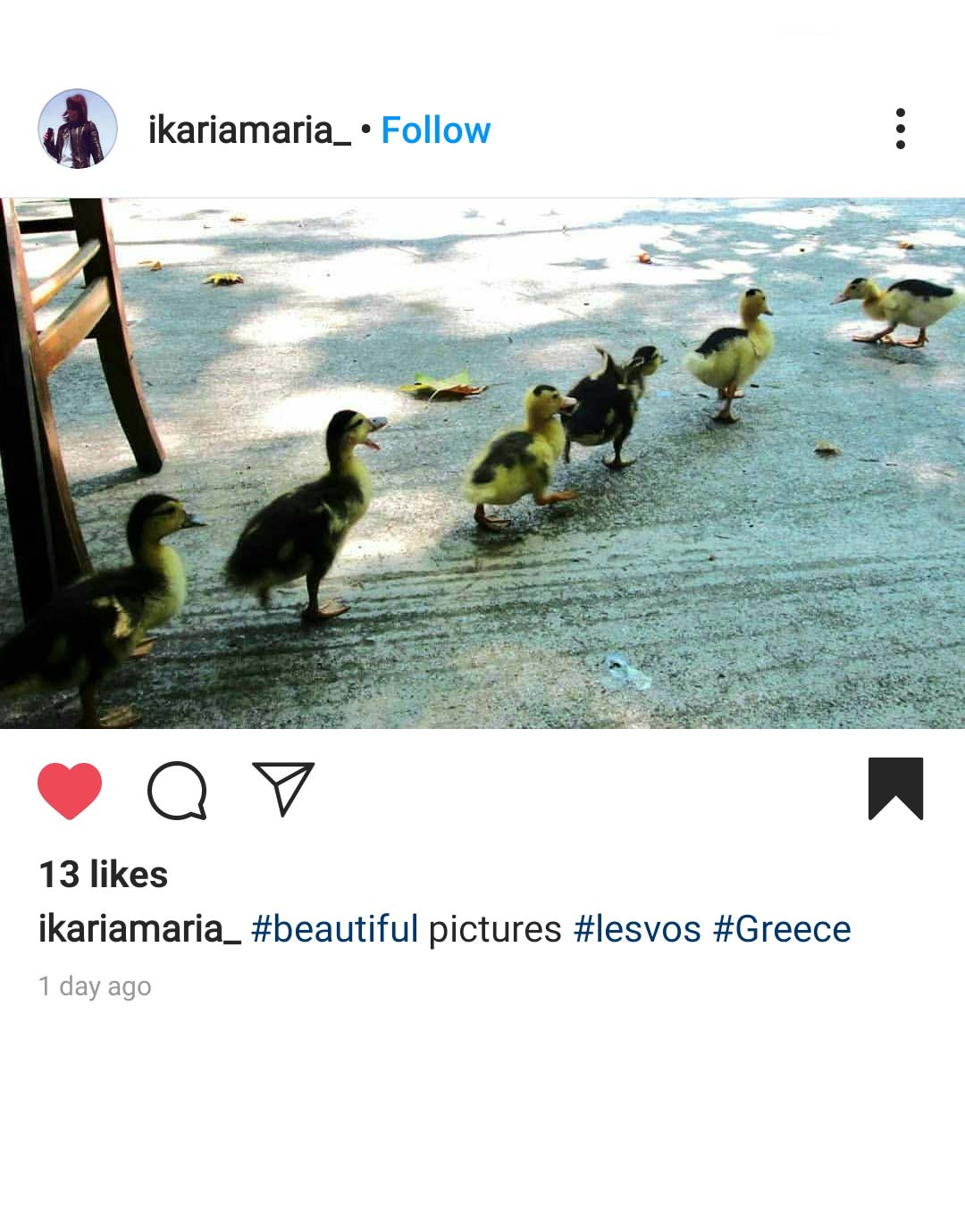Share the post via paper plane

[x=283, y=788]
